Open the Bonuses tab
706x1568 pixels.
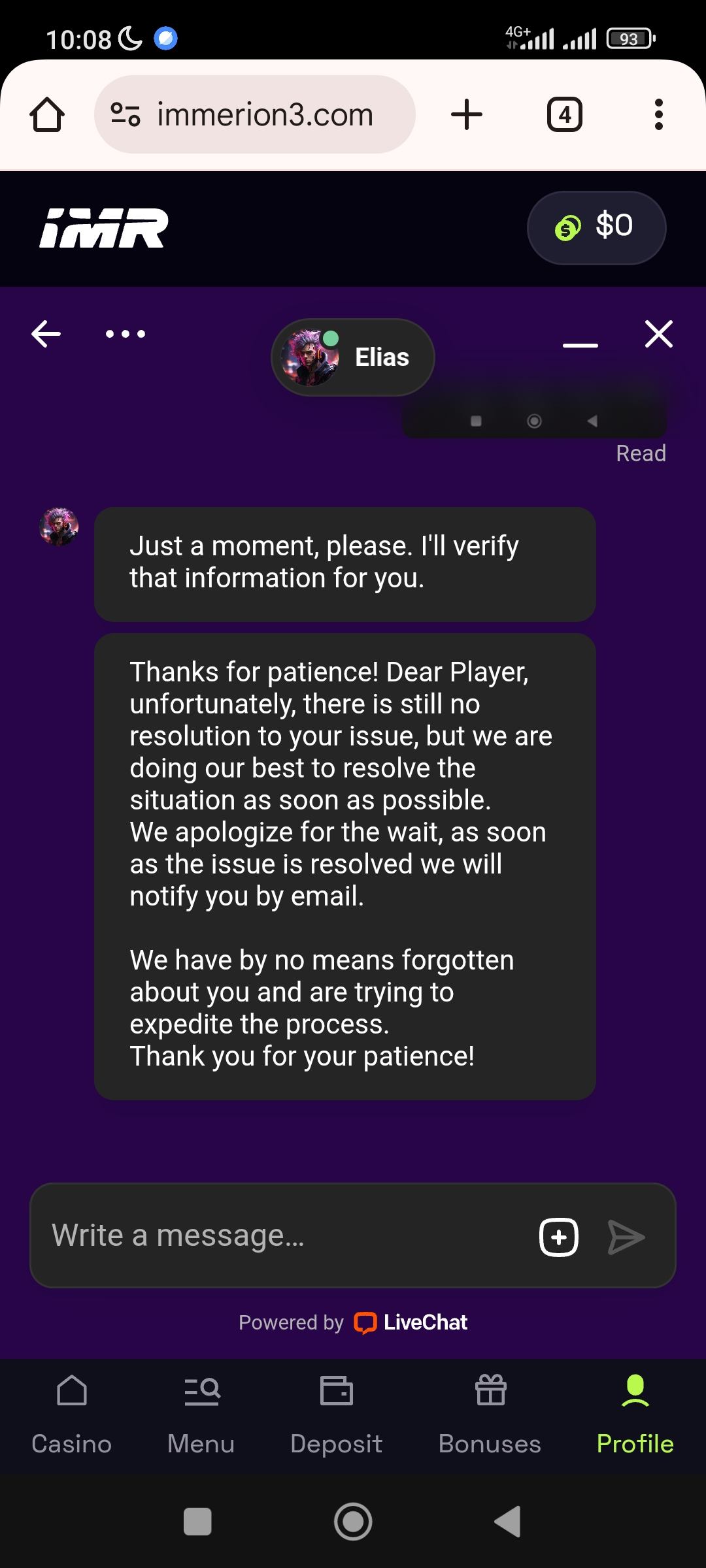click(490, 1415)
